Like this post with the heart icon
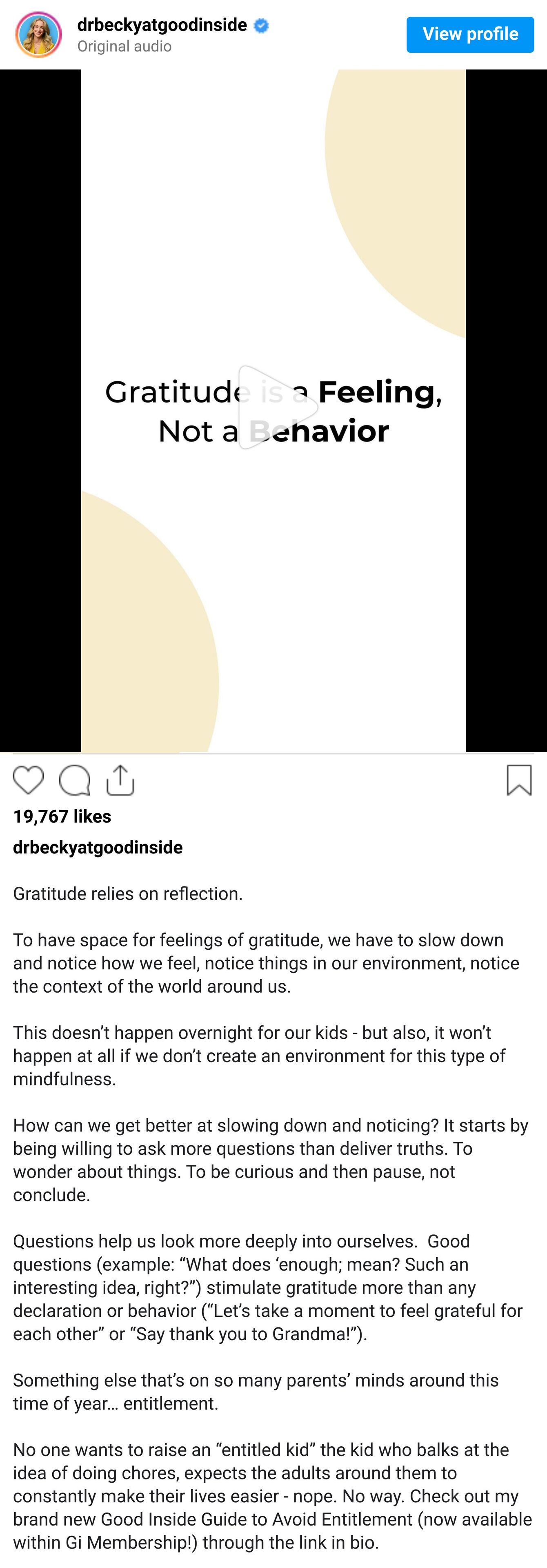 point(29,780)
